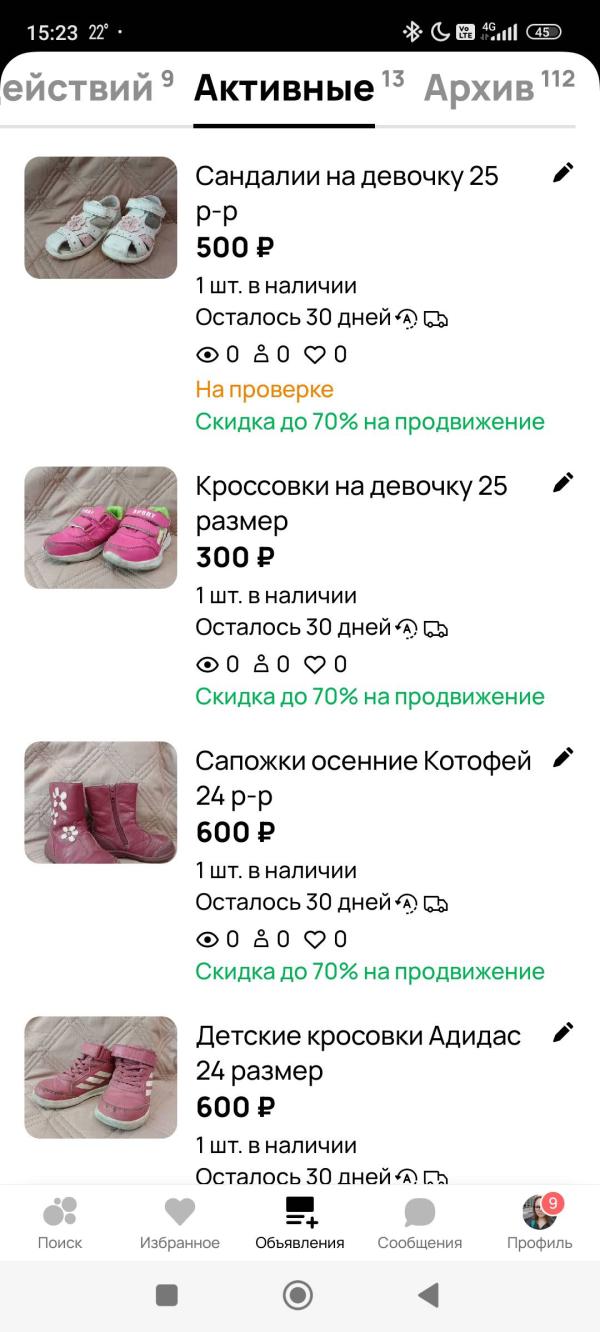Viewport: 600px width, 1332px height.
Task: Switch to the Архив tab
Action: (480, 89)
